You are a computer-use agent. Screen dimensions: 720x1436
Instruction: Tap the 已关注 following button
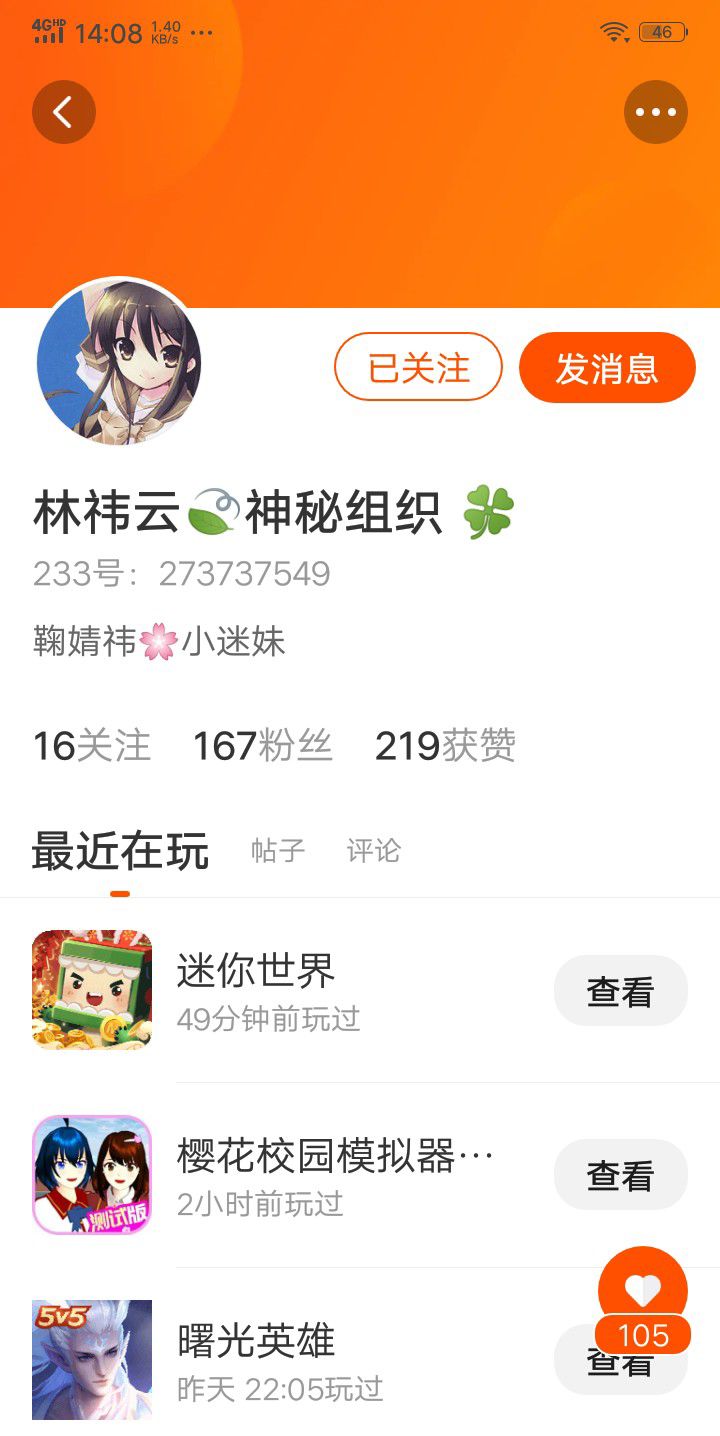[418, 367]
